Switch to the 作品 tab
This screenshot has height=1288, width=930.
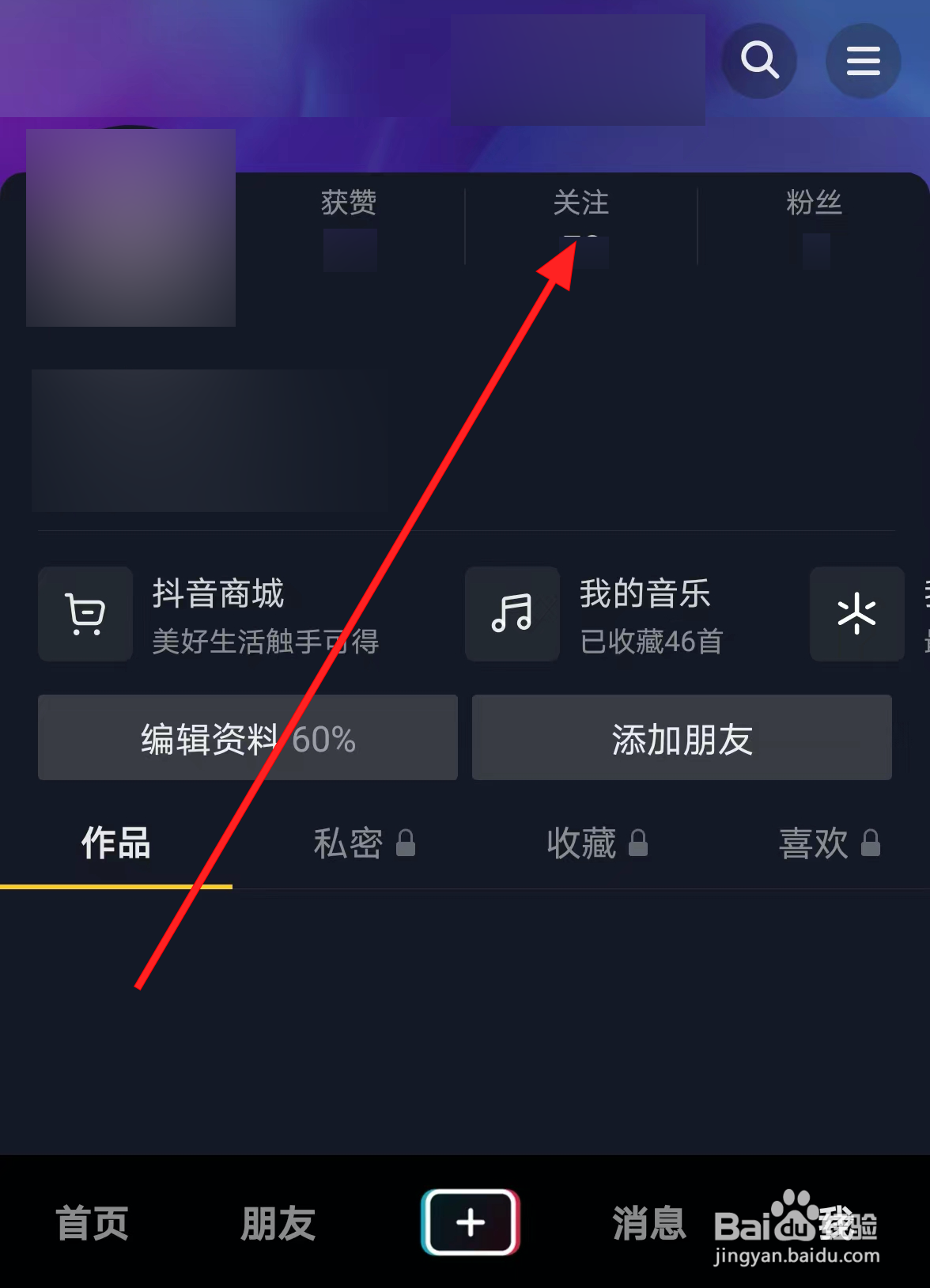tap(115, 844)
